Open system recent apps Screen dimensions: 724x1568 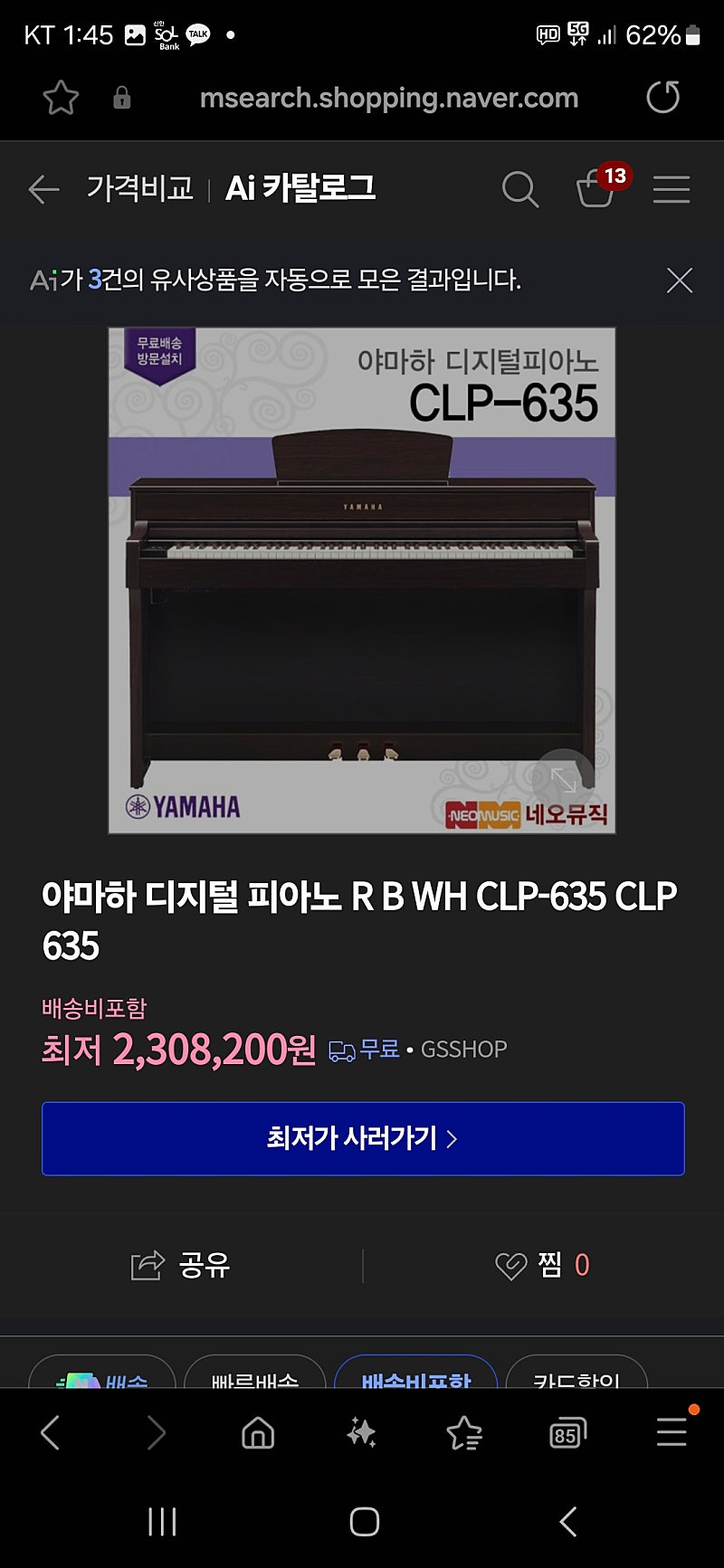[162, 1522]
